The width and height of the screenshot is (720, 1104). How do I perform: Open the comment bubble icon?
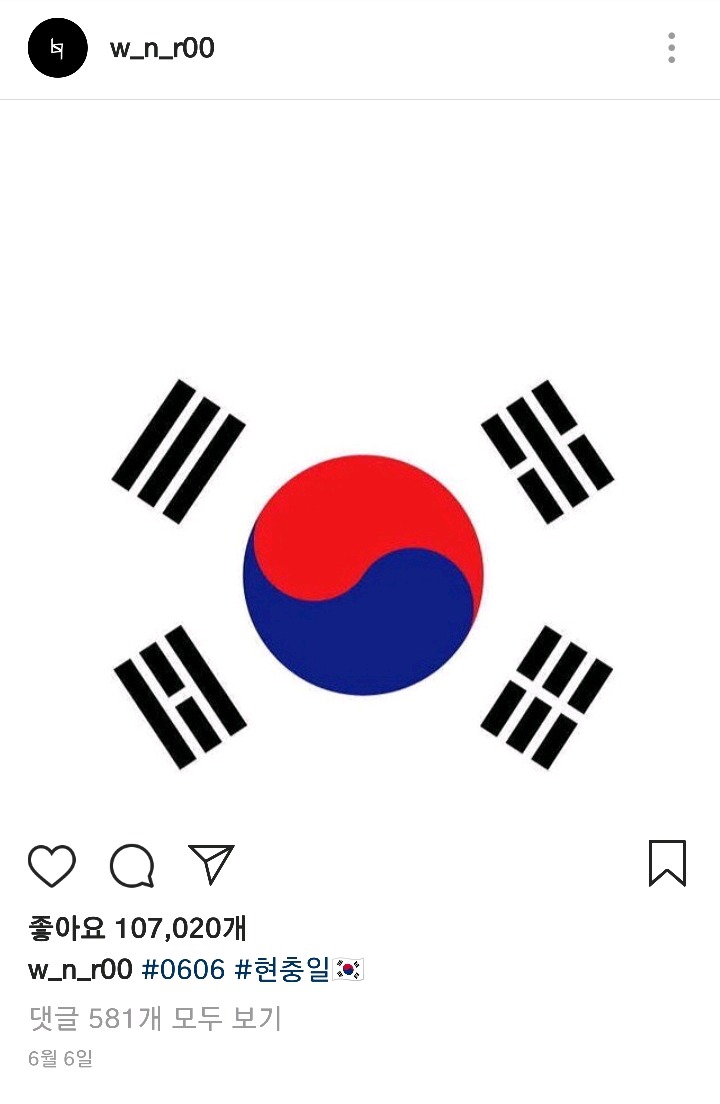click(x=132, y=866)
